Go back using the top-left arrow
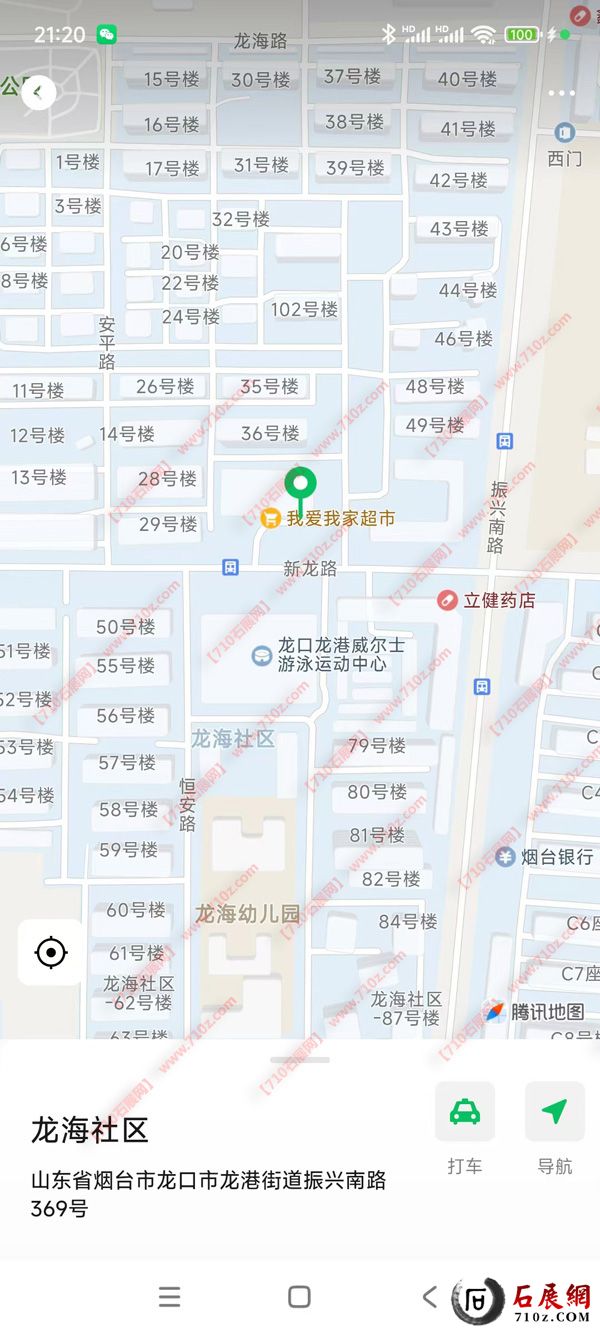Screen dimensions: 600x1333 pyautogui.click(x=38, y=93)
